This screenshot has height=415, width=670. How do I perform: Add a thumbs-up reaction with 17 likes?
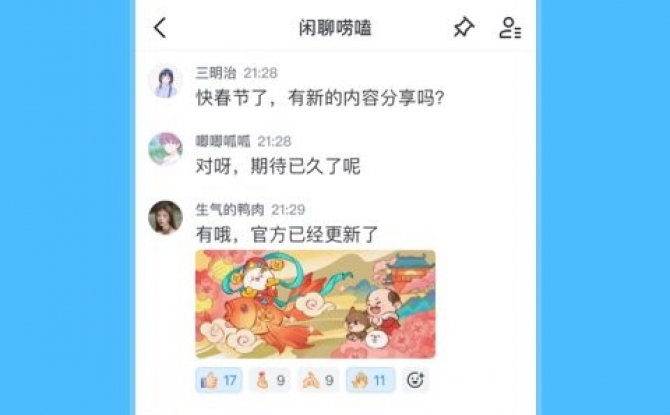point(219,380)
